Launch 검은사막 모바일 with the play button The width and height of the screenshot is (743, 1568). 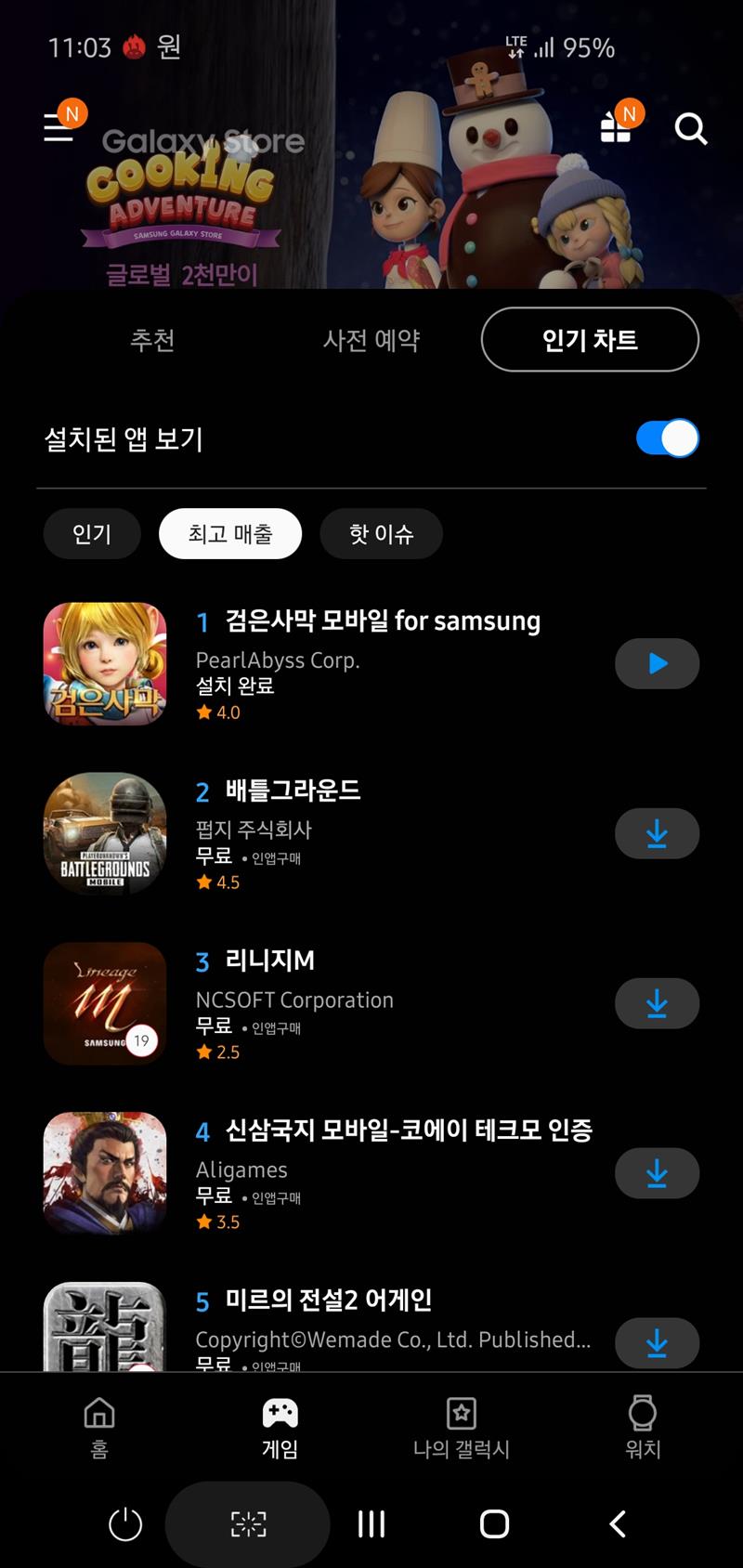[x=657, y=663]
